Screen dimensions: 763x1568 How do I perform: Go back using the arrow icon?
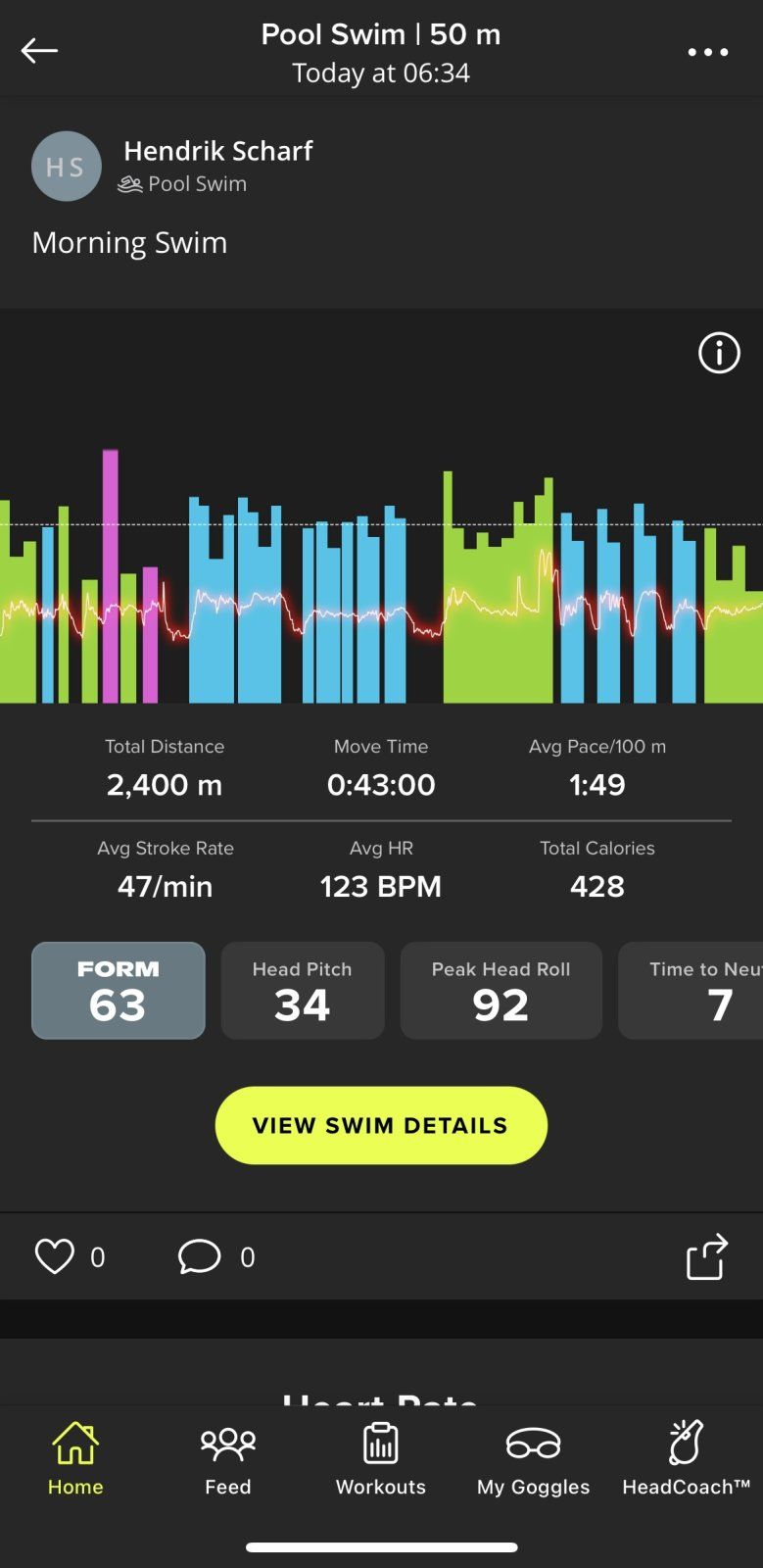pyautogui.click(x=39, y=51)
